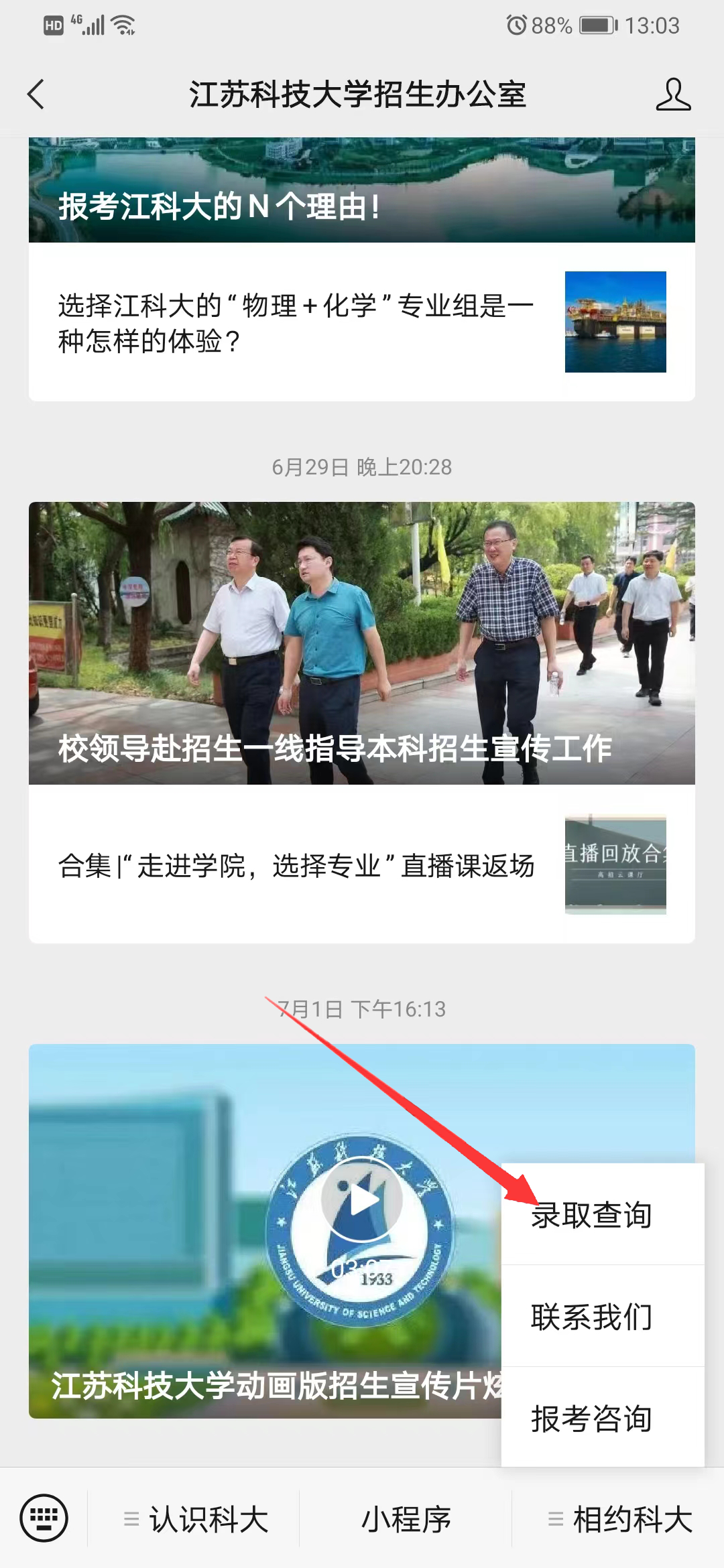Expand the 认识科大 menu
Image resolution: width=724 pixels, height=1568 pixels.
pos(194,1519)
